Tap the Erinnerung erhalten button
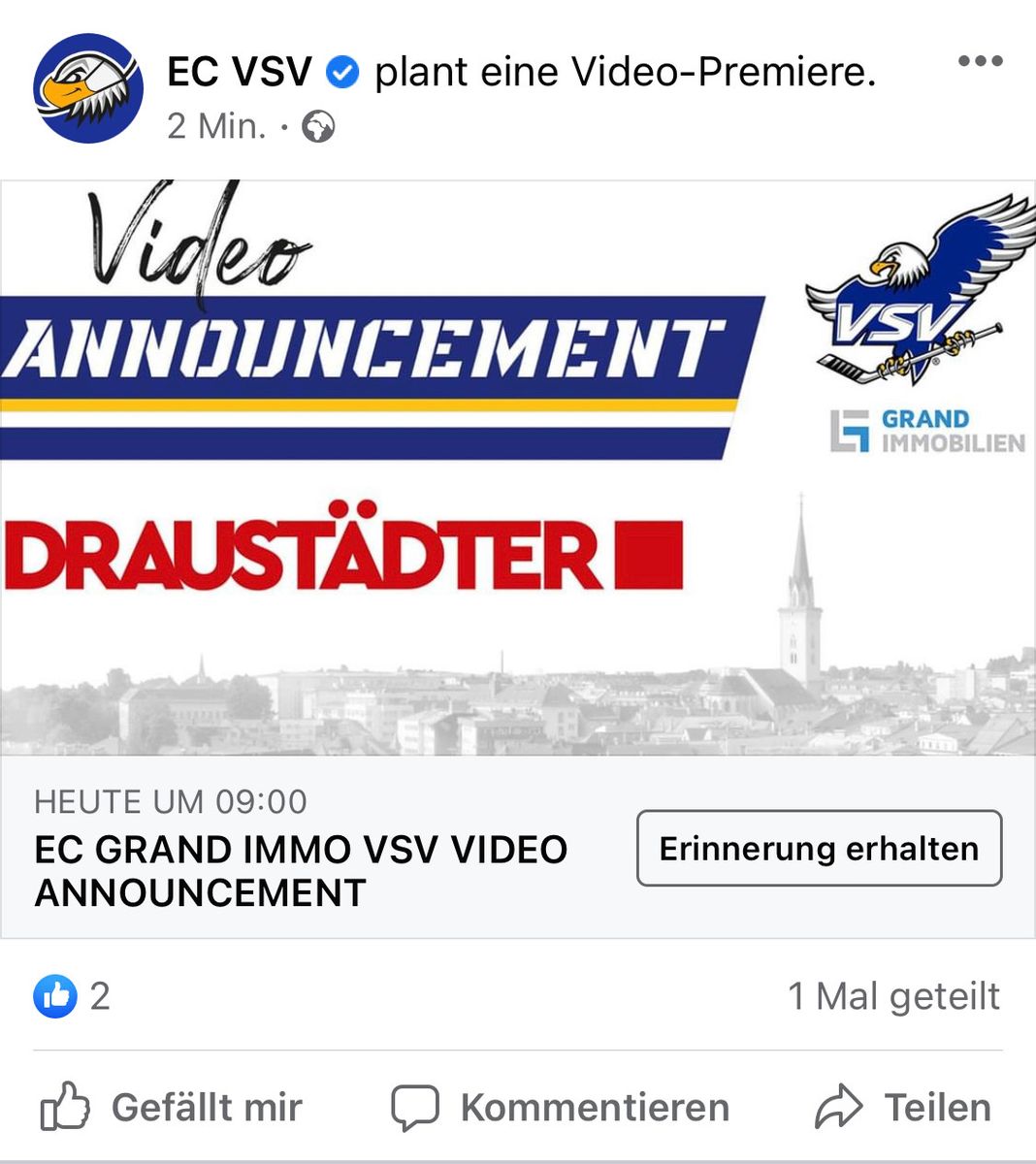The height and width of the screenshot is (1164, 1036). pyautogui.click(x=819, y=849)
